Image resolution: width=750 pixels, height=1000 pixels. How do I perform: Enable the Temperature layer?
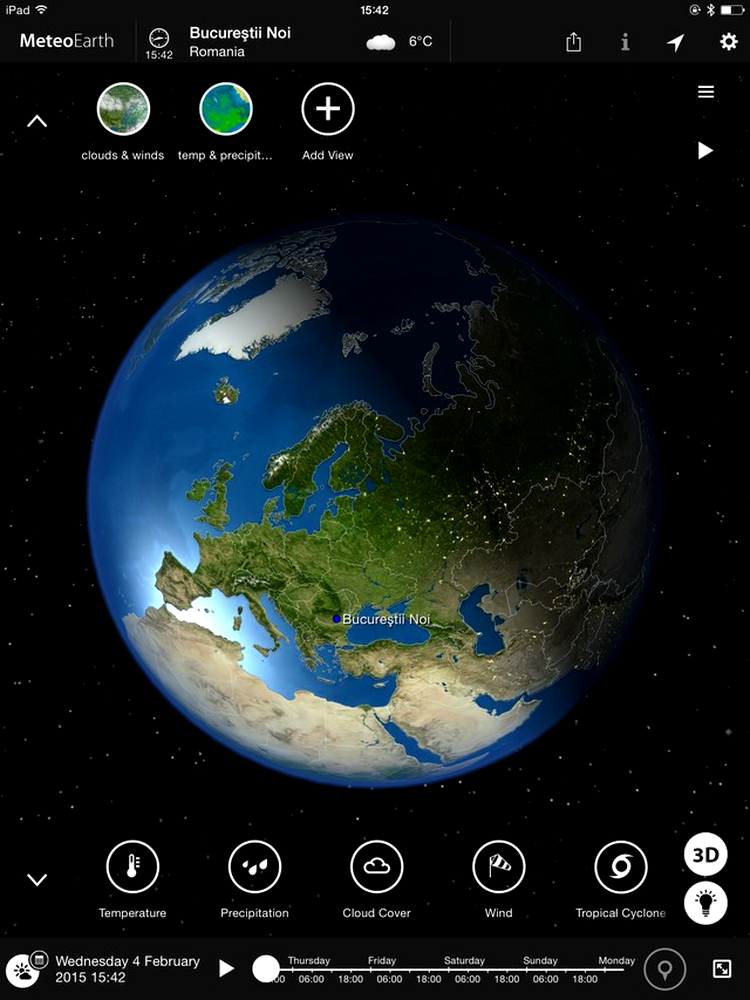(x=132, y=867)
